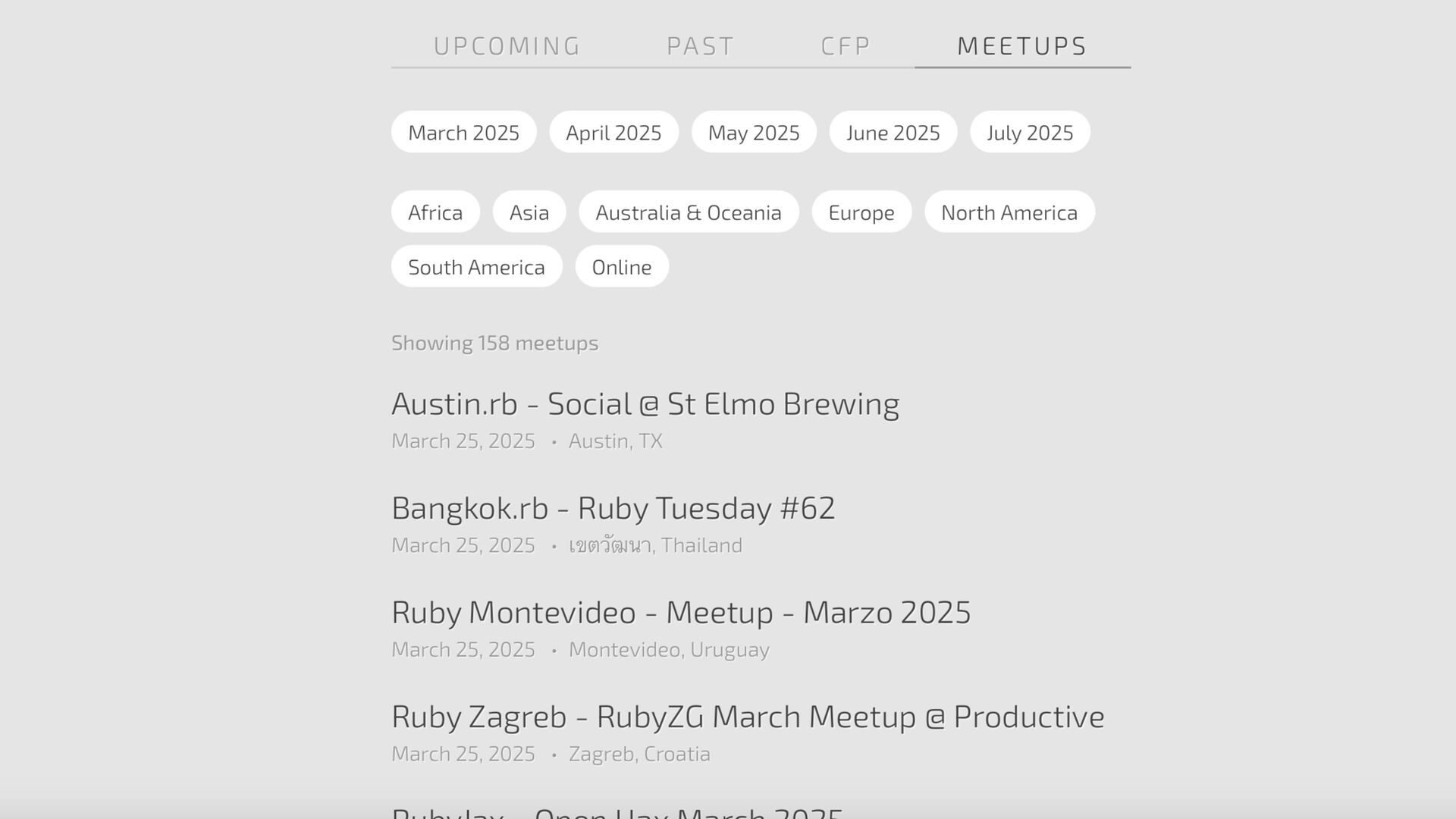The width and height of the screenshot is (1456, 819).
Task: Select the Asia chip
Action: pyautogui.click(x=529, y=212)
